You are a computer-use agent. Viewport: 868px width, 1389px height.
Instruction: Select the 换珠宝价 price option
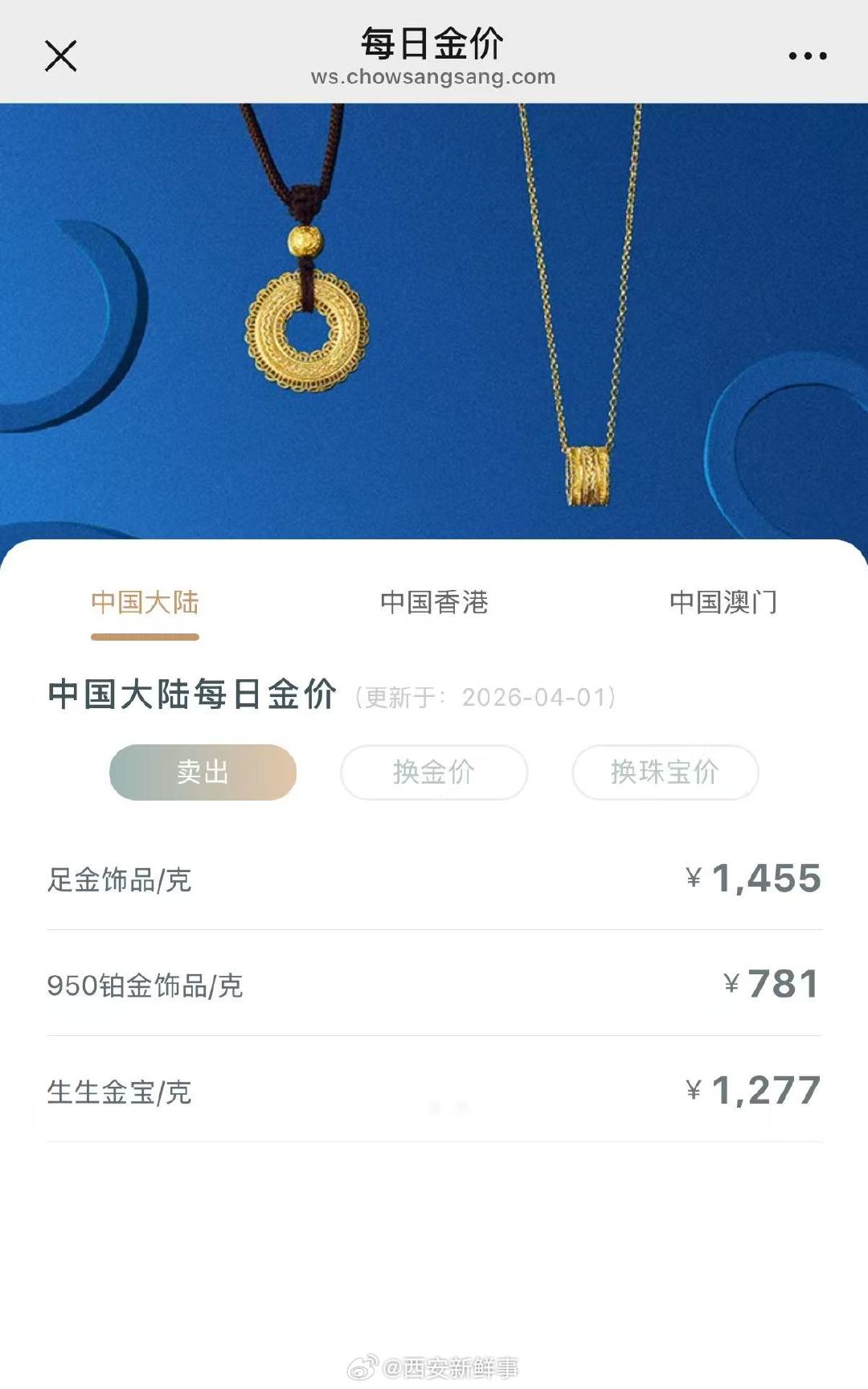[x=665, y=772]
